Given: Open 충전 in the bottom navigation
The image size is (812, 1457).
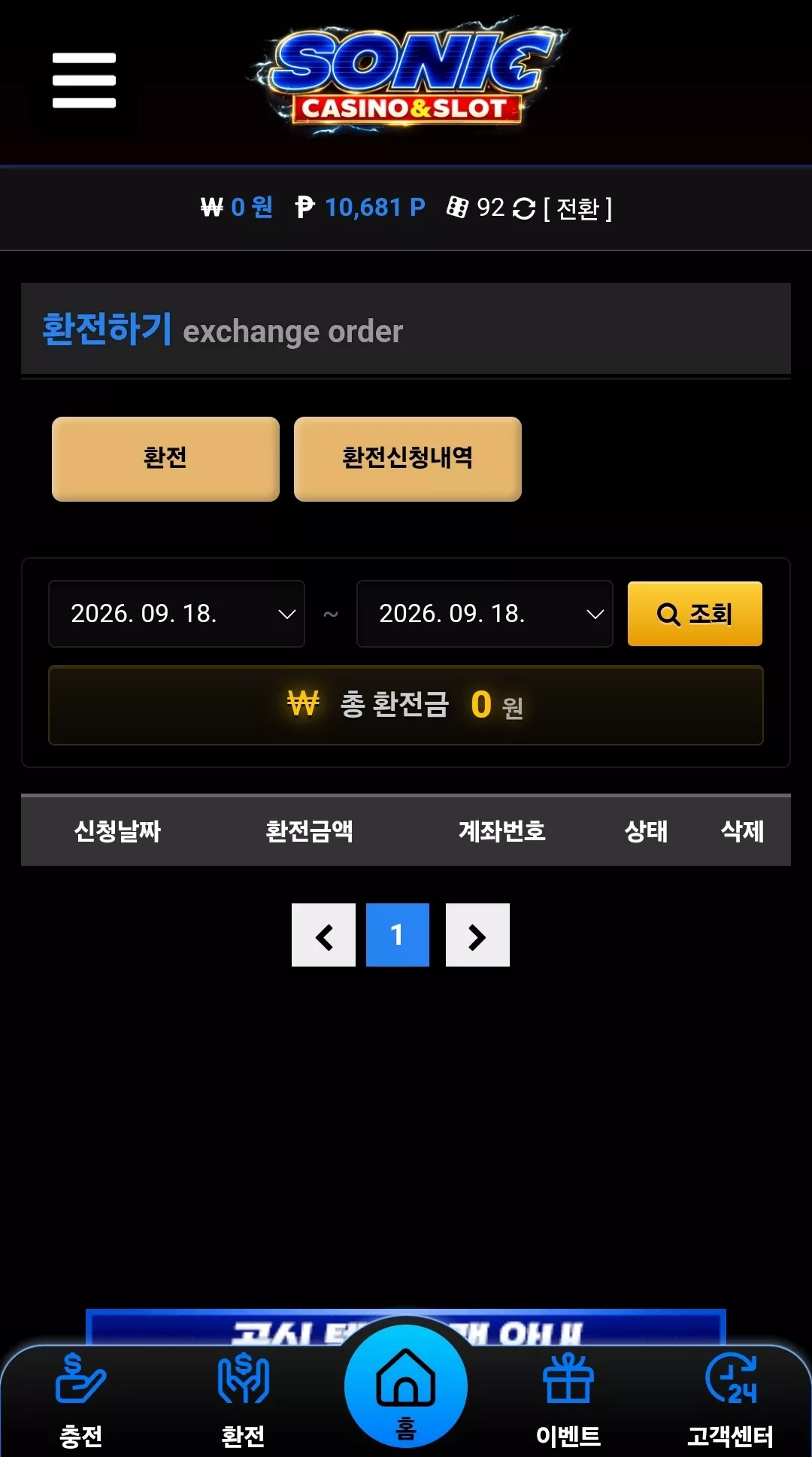Looking at the screenshot, I should coord(81,1401).
